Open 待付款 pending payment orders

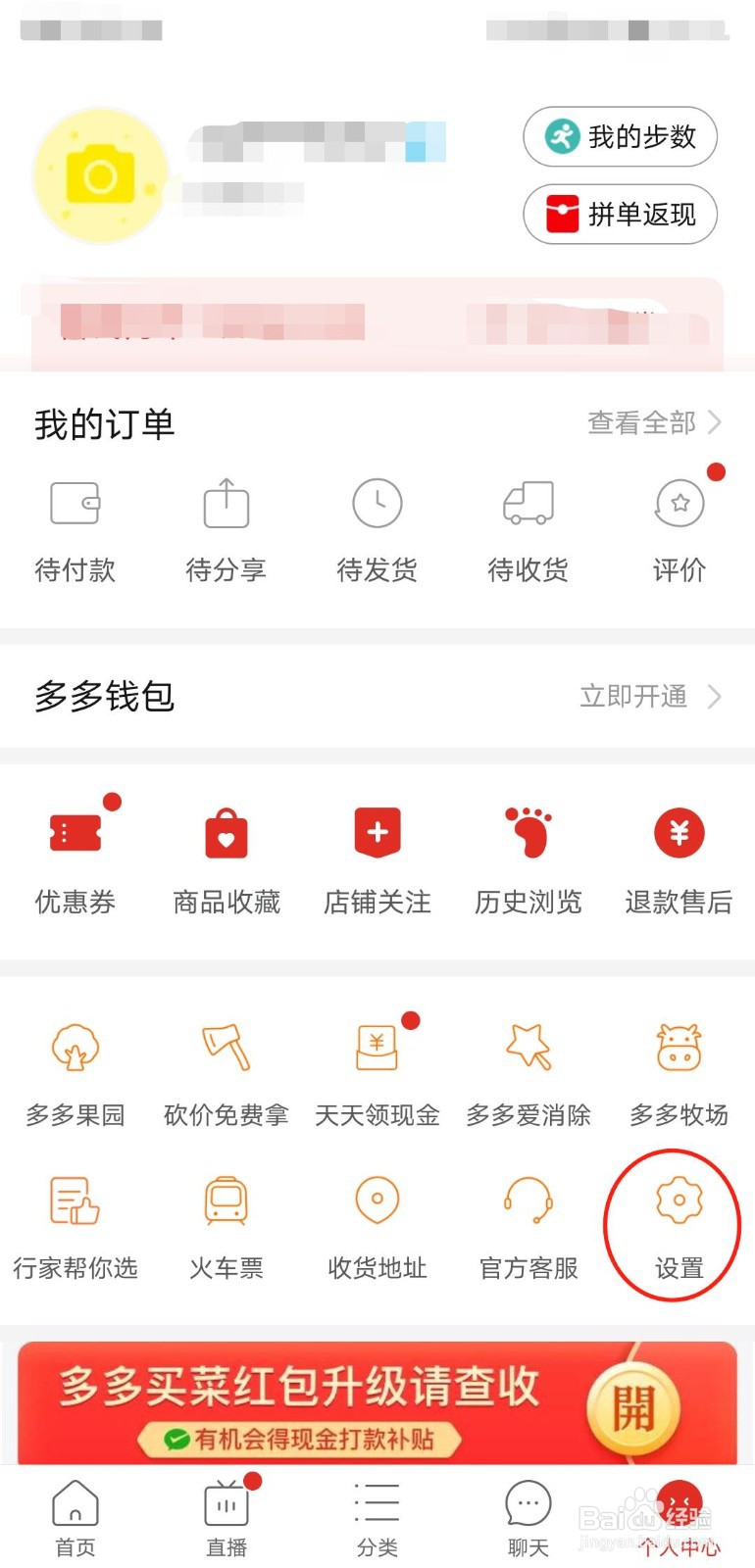pyautogui.click(x=75, y=527)
